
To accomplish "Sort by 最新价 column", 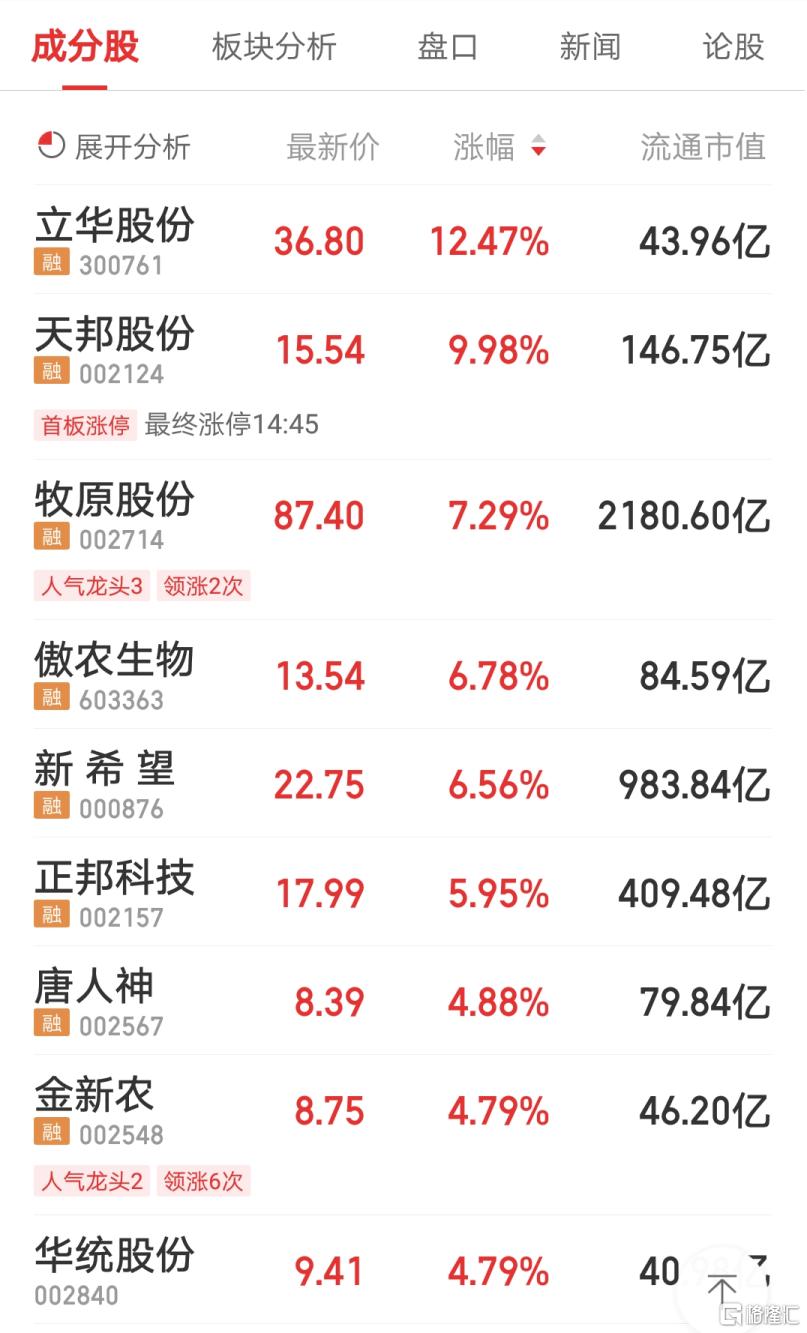I will point(333,147).
